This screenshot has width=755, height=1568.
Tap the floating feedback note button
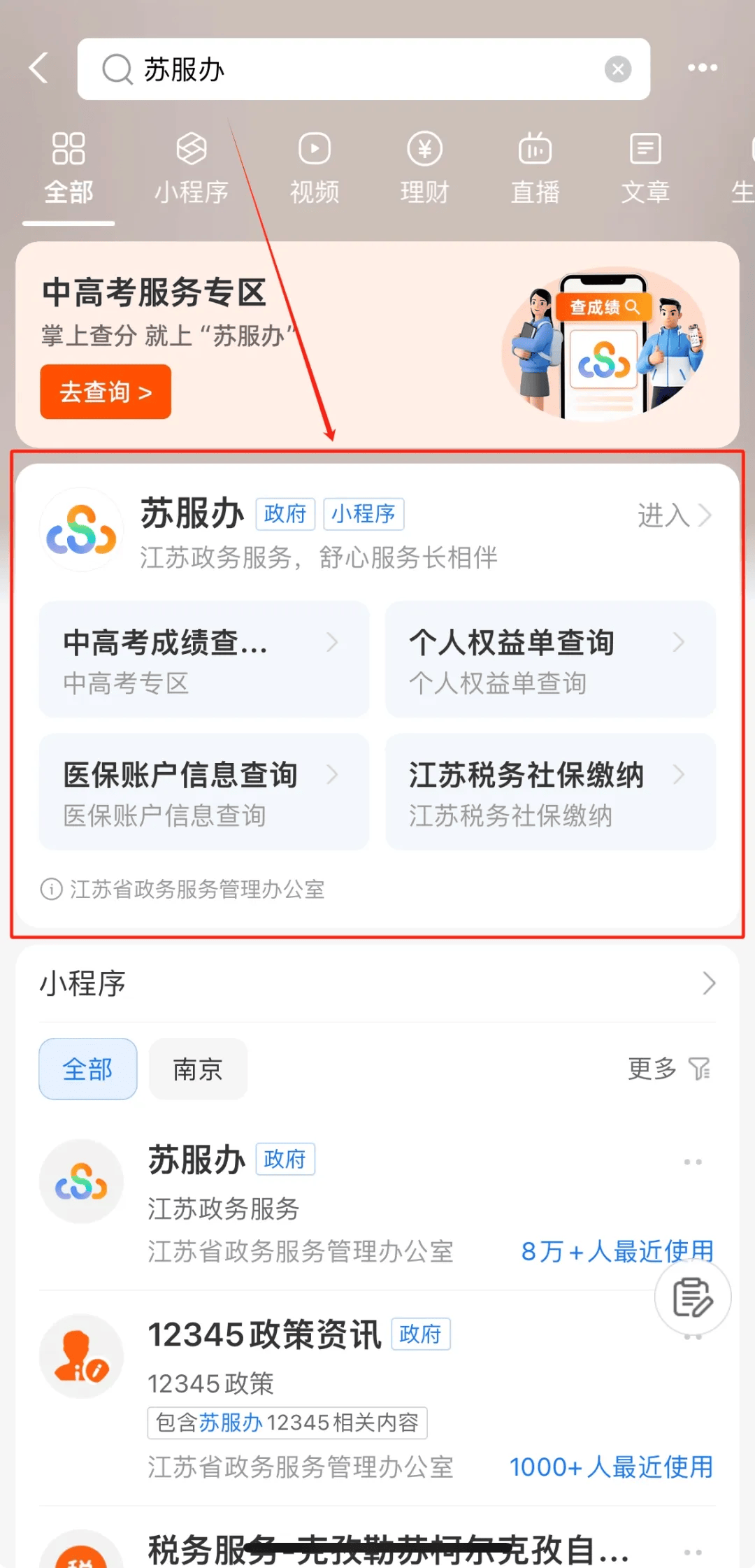(x=692, y=1297)
